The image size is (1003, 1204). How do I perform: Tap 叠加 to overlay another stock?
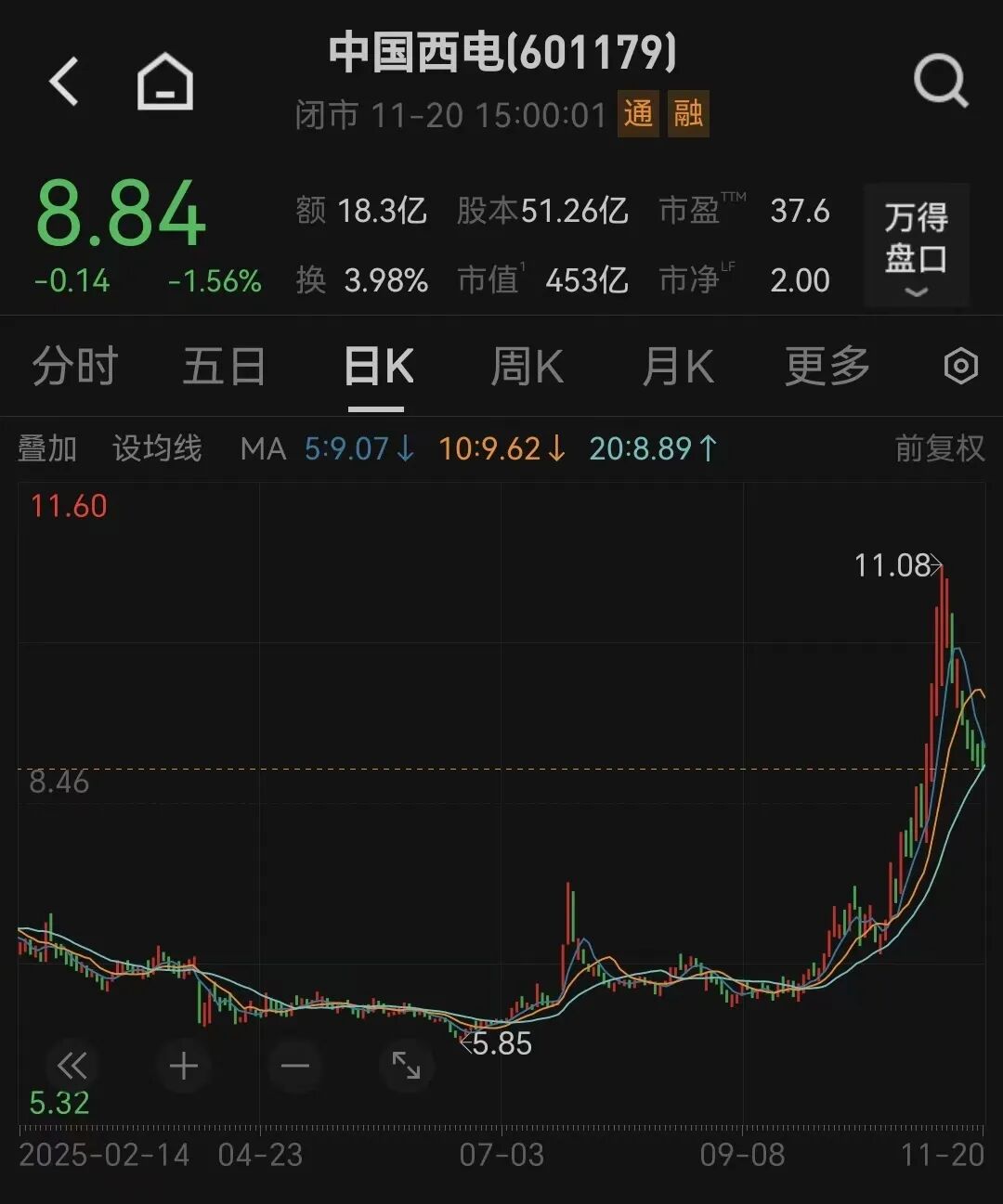click(x=46, y=448)
